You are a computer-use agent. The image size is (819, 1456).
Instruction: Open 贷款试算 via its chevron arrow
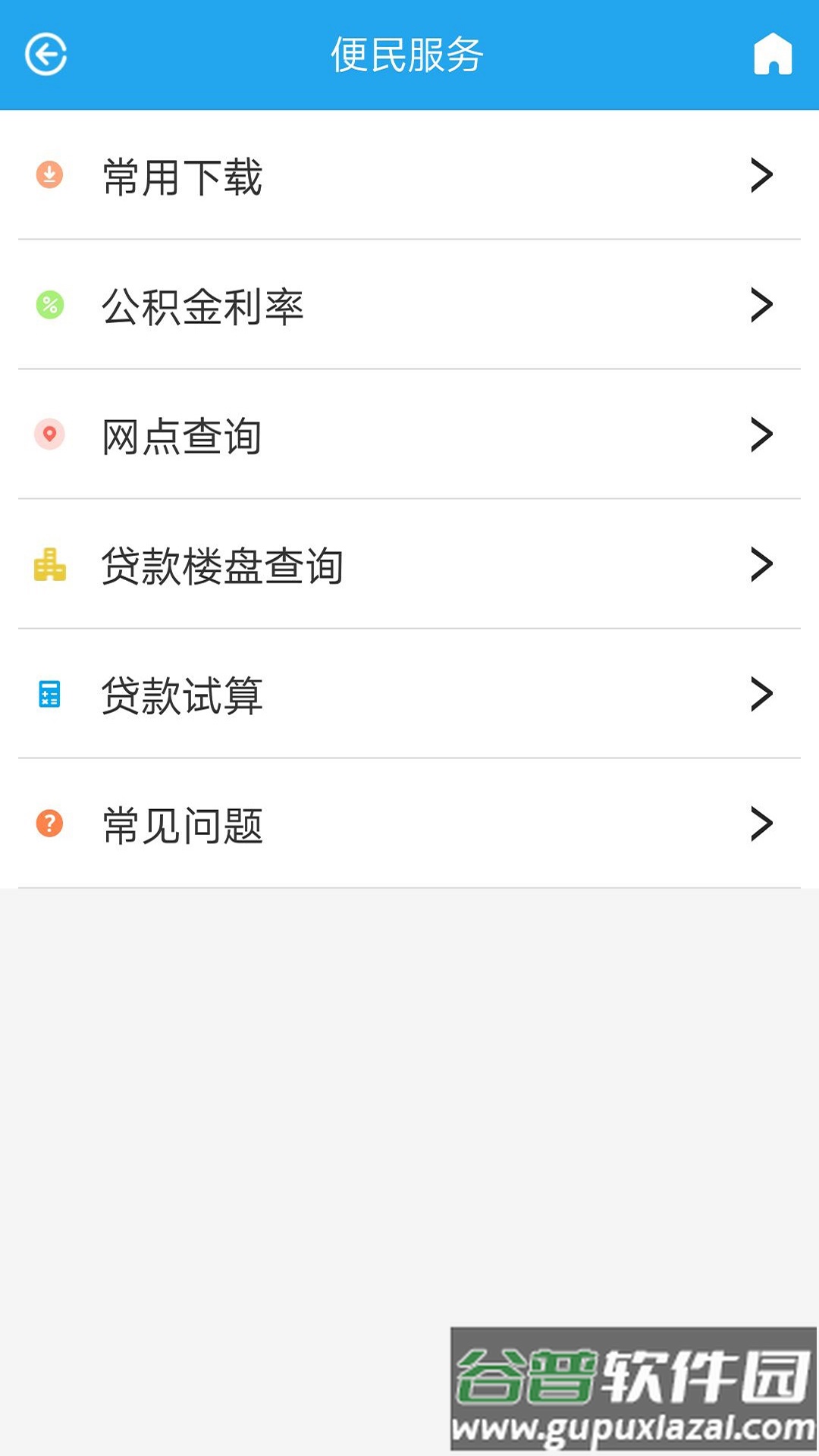pyautogui.click(x=759, y=692)
